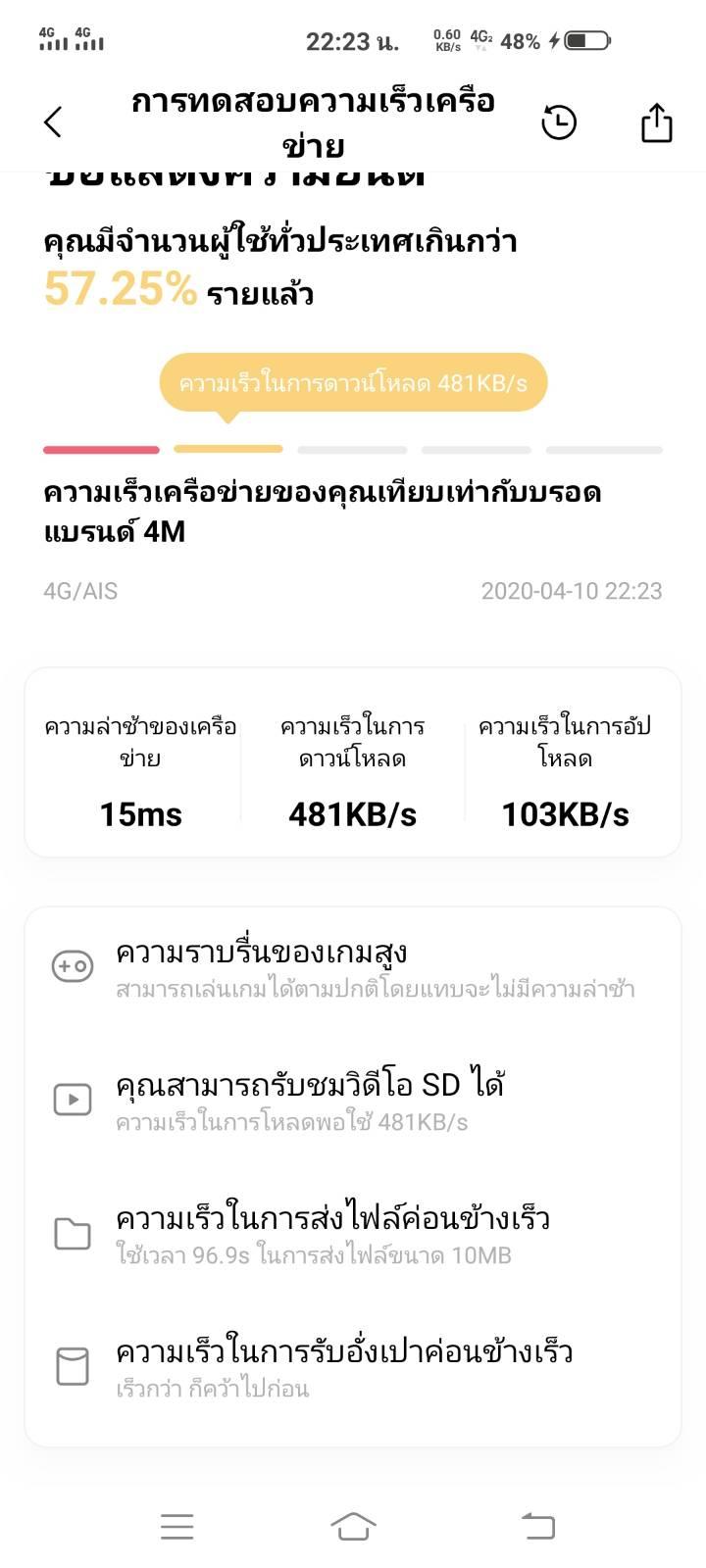Viewport: 706px width, 1568px height.
Task: Open the speed test history
Action: [x=559, y=122]
